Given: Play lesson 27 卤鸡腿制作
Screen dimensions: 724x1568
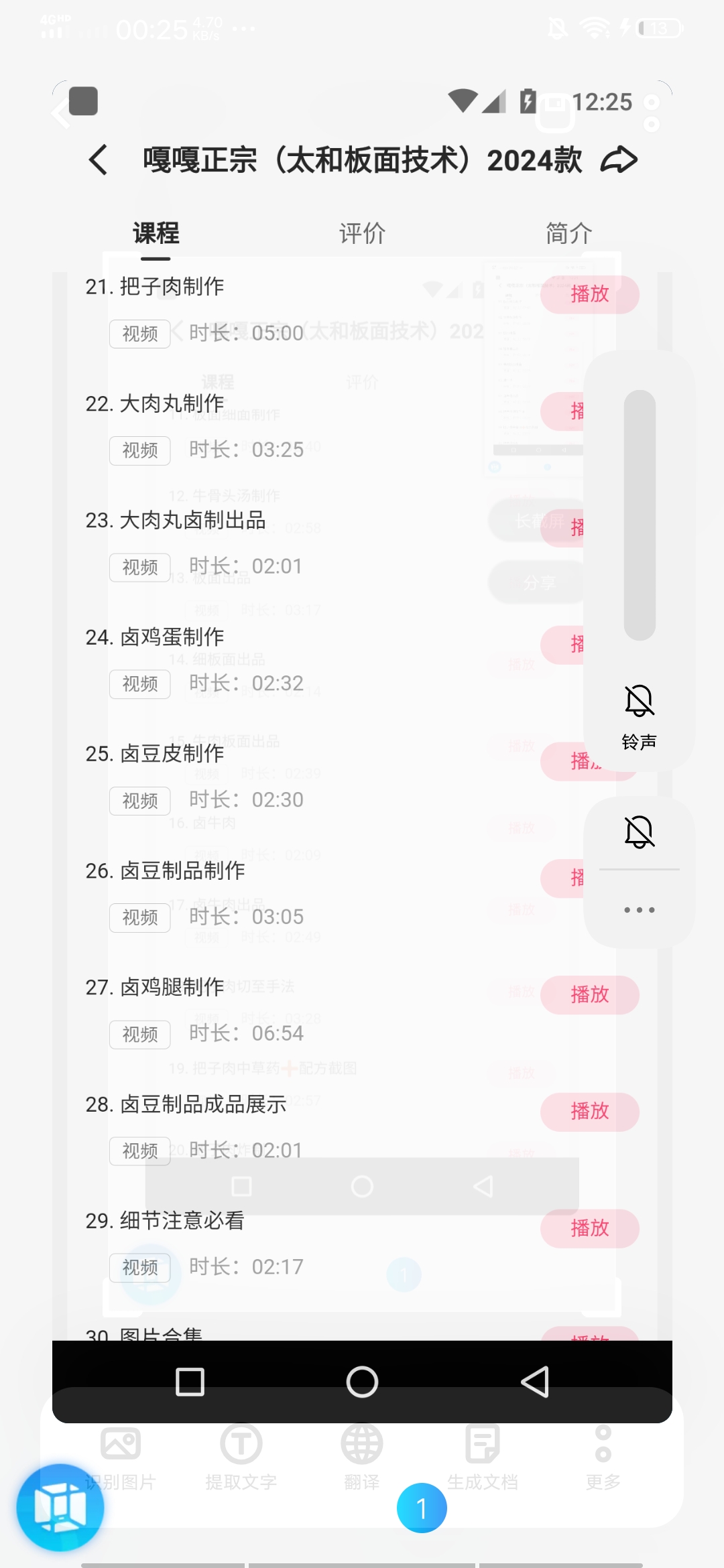Looking at the screenshot, I should [589, 995].
